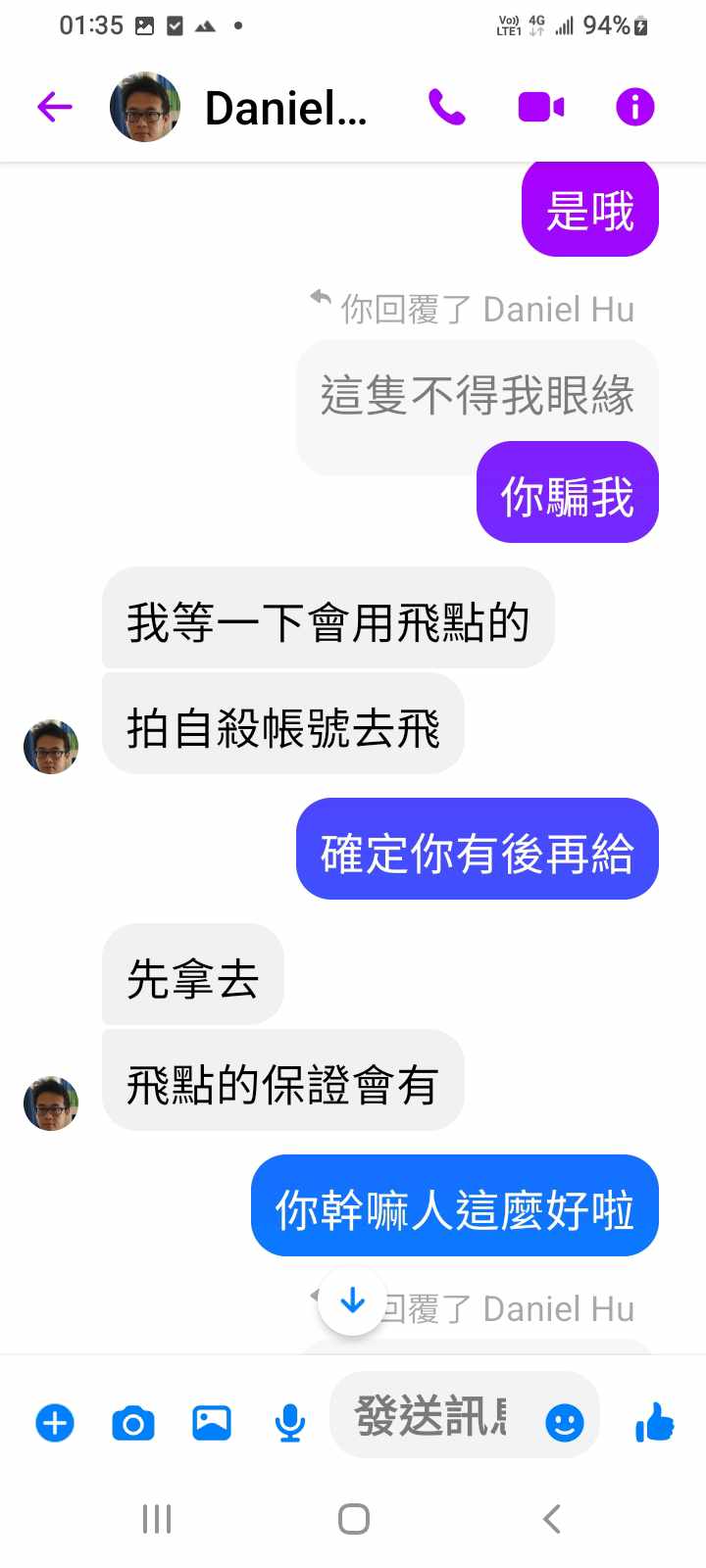The width and height of the screenshot is (706, 1568).
Task: Go to the system home screen
Action: pyautogui.click(x=353, y=1519)
